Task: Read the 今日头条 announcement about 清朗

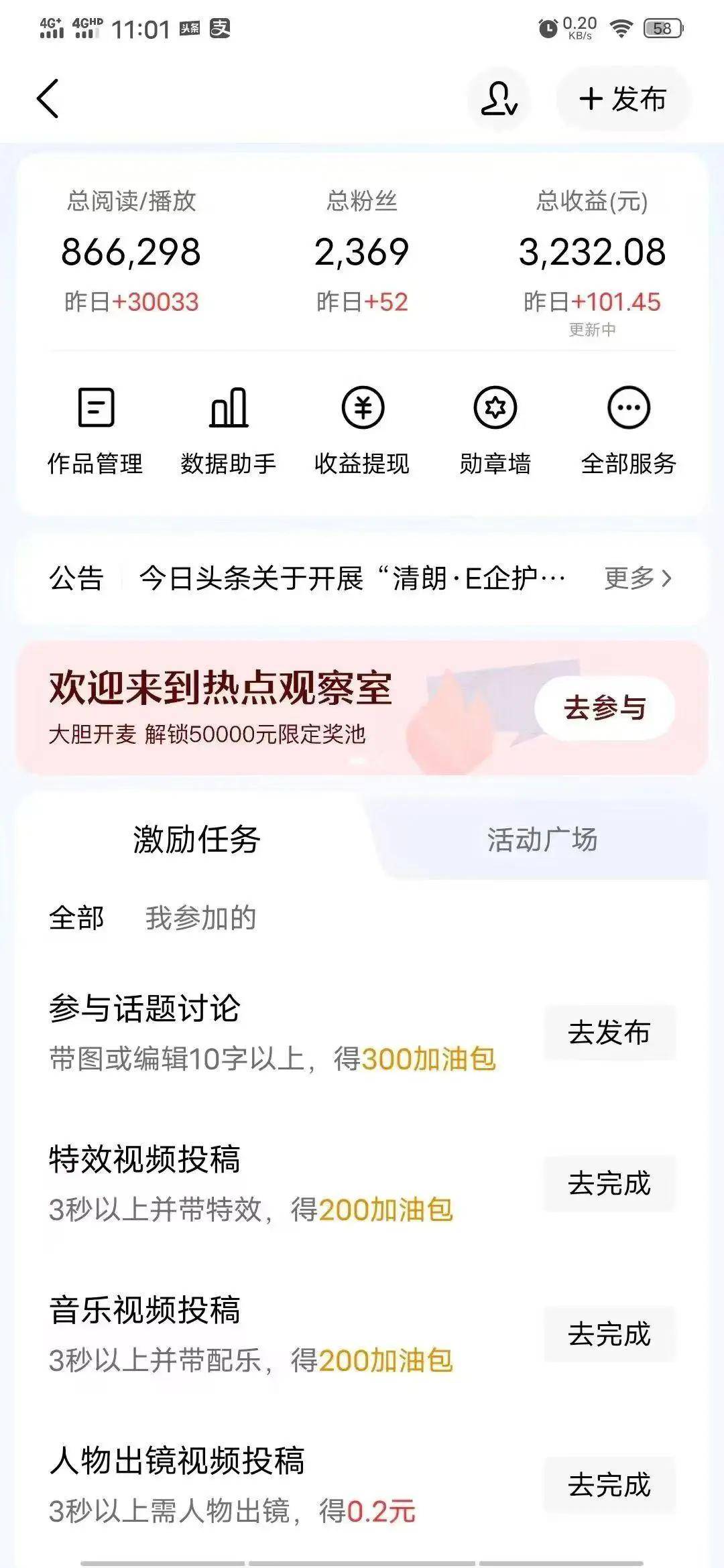Action: [352, 578]
